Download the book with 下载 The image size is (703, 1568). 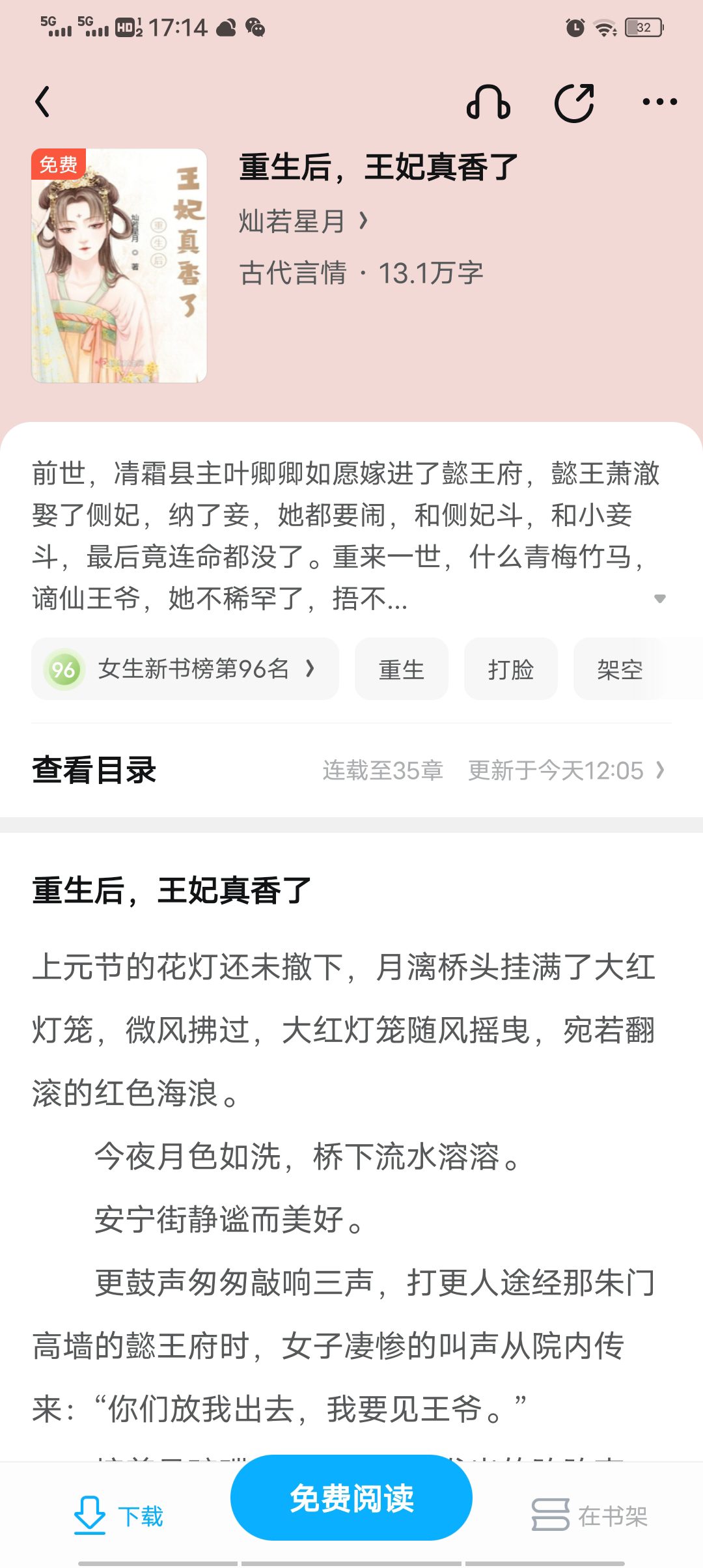pyautogui.click(x=118, y=1515)
